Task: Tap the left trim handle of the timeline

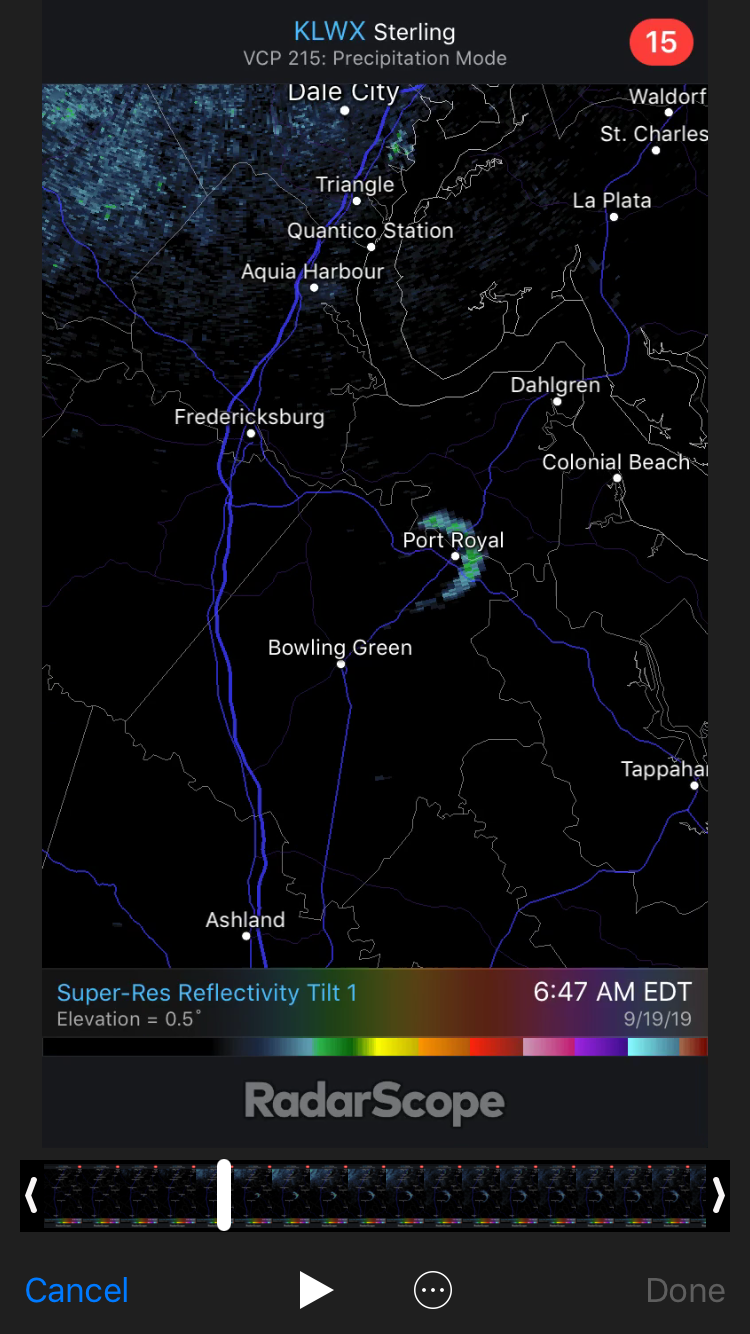Action: 32,1195
